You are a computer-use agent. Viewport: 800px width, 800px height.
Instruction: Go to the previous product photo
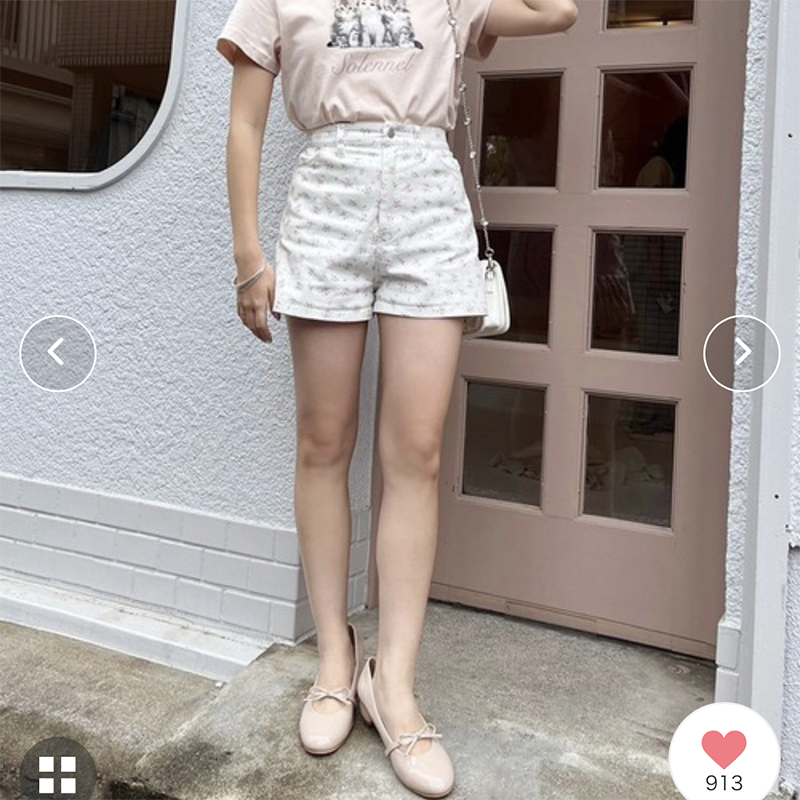[58, 353]
